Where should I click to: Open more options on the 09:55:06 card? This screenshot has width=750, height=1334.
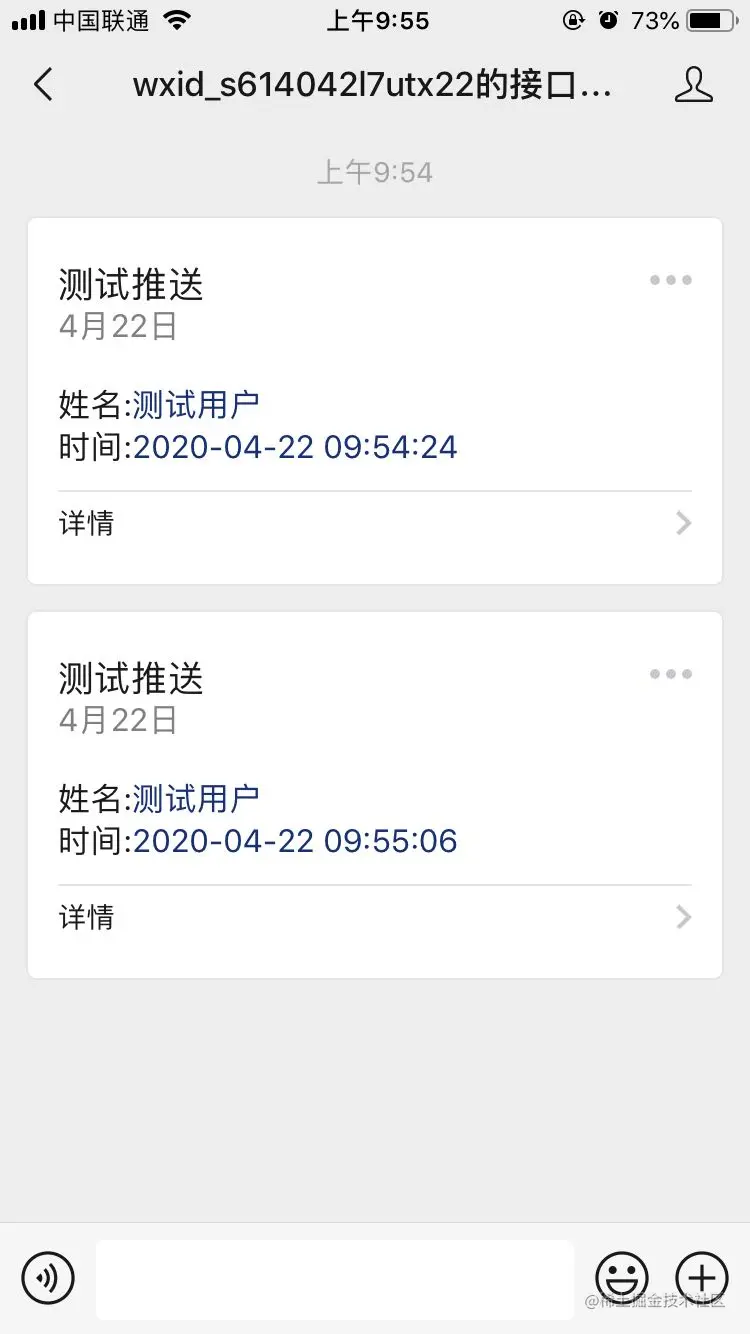pyautogui.click(x=670, y=674)
